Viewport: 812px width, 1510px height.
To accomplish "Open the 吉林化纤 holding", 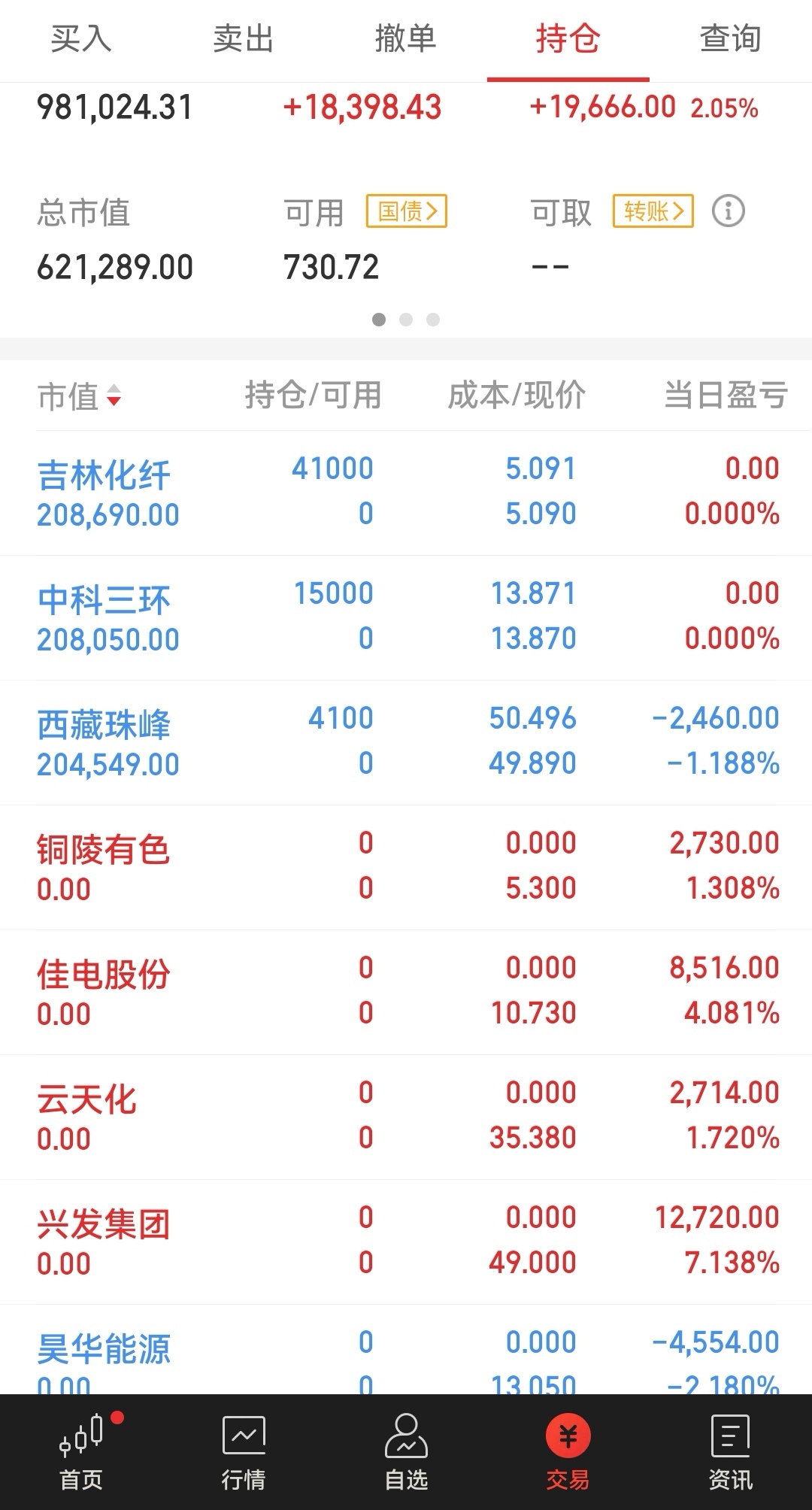I will (x=406, y=493).
